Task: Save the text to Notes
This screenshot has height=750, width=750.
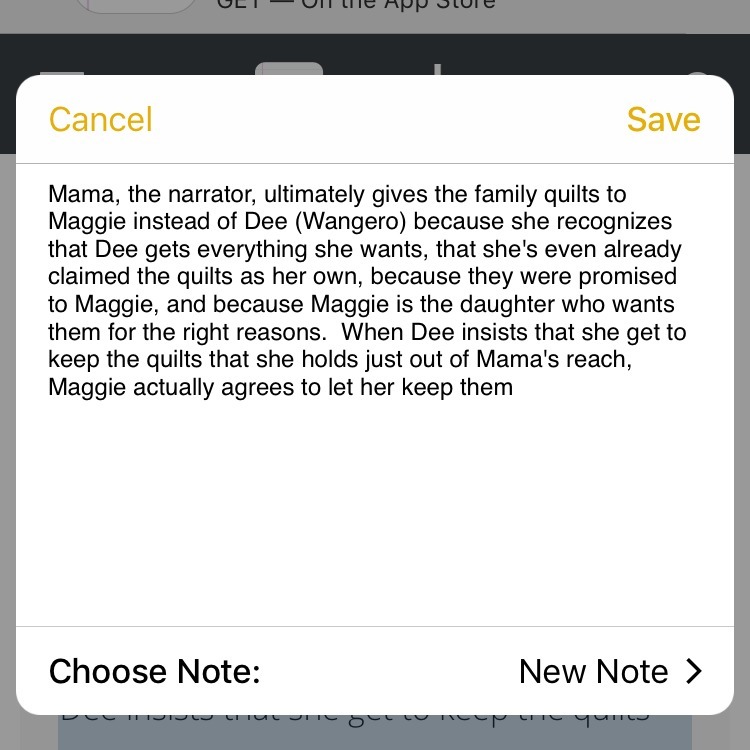Action: click(663, 120)
